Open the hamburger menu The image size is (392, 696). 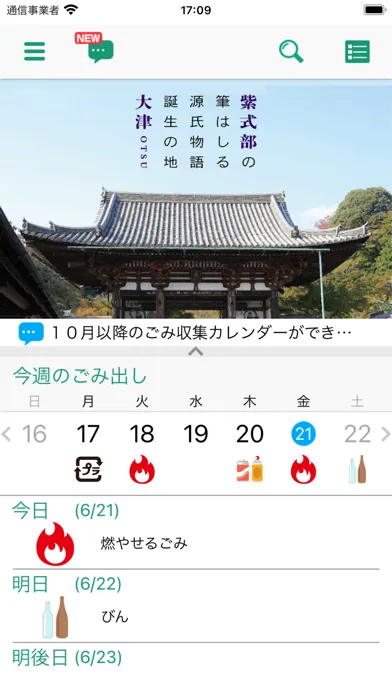35,51
